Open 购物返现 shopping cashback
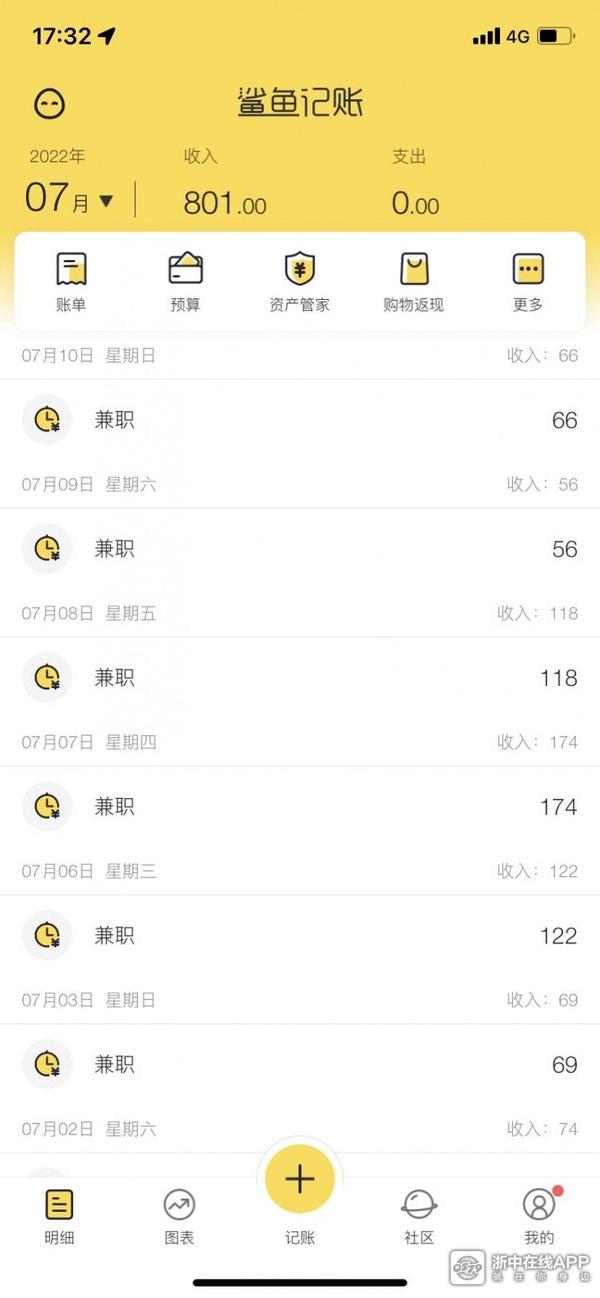This screenshot has height=1298, width=600. click(x=413, y=281)
